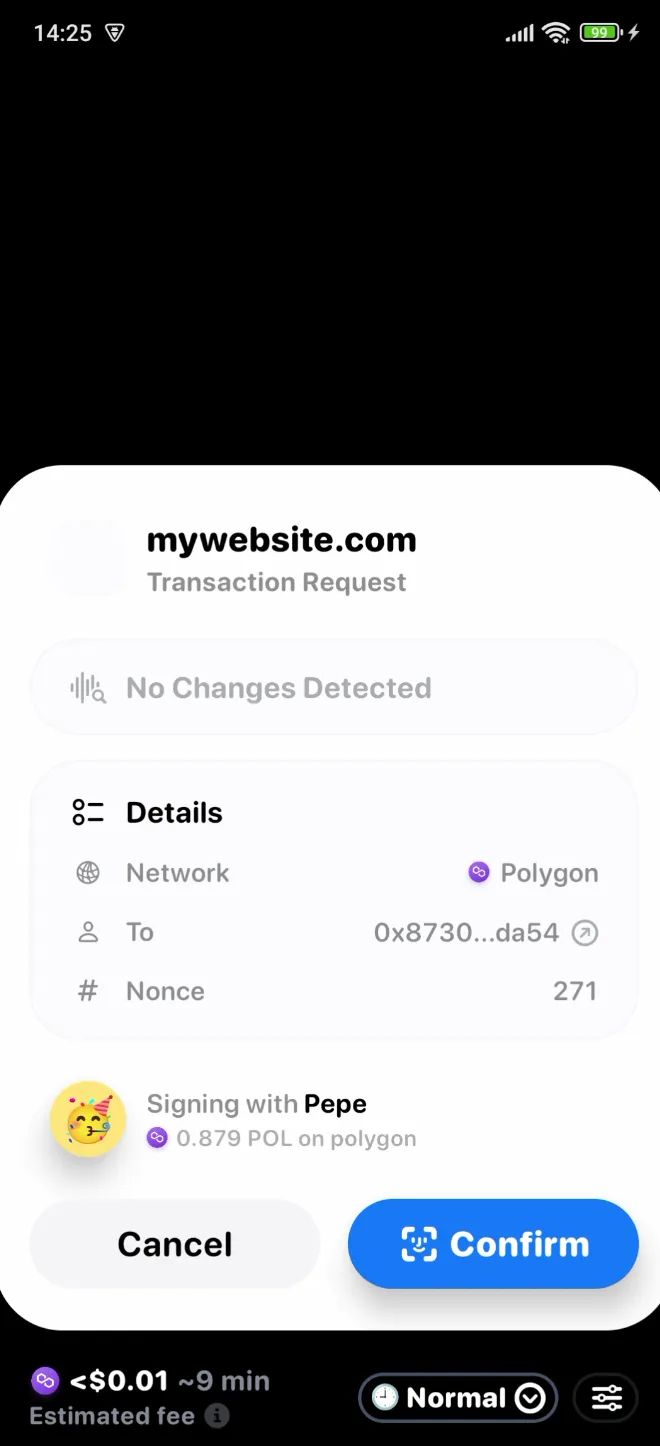Open the Normal gas speed dropdown
This screenshot has width=660, height=1446.
(458, 1397)
